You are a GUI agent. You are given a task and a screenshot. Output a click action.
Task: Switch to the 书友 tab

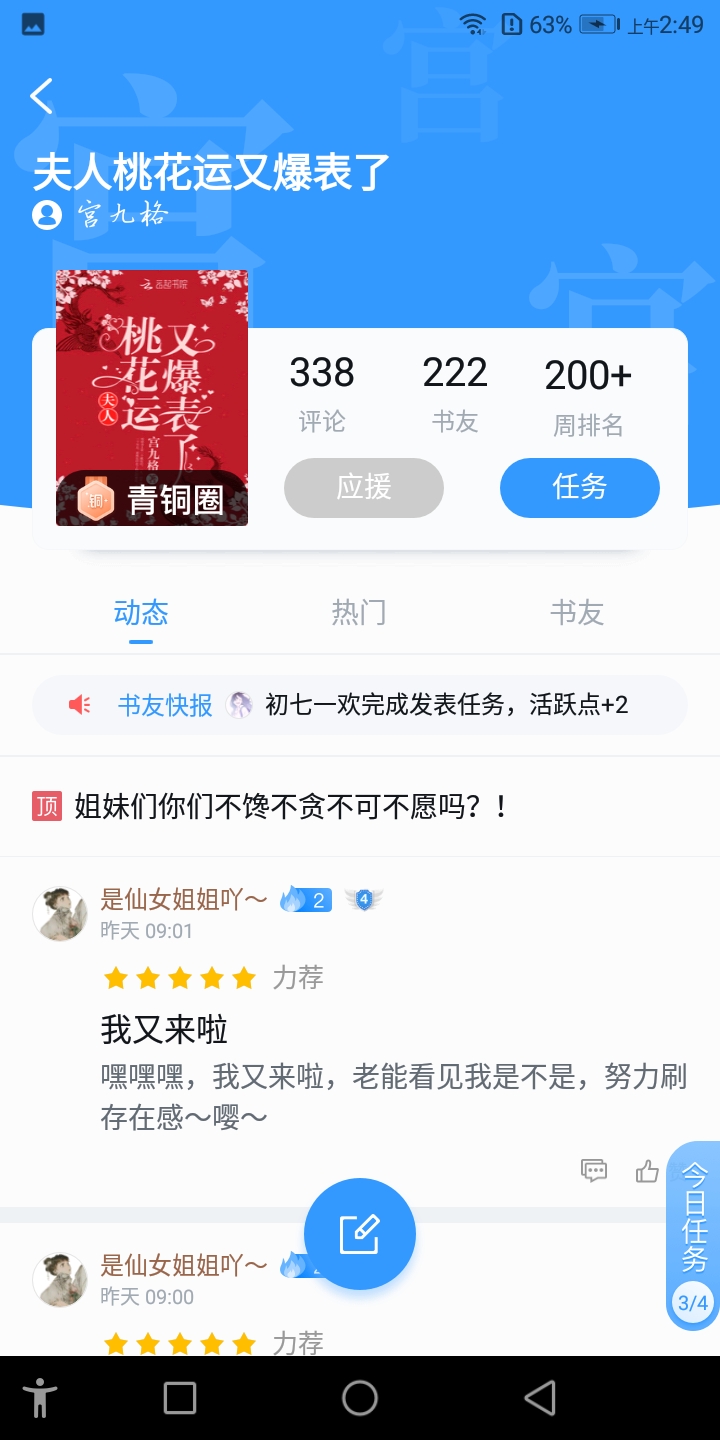(577, 612)
